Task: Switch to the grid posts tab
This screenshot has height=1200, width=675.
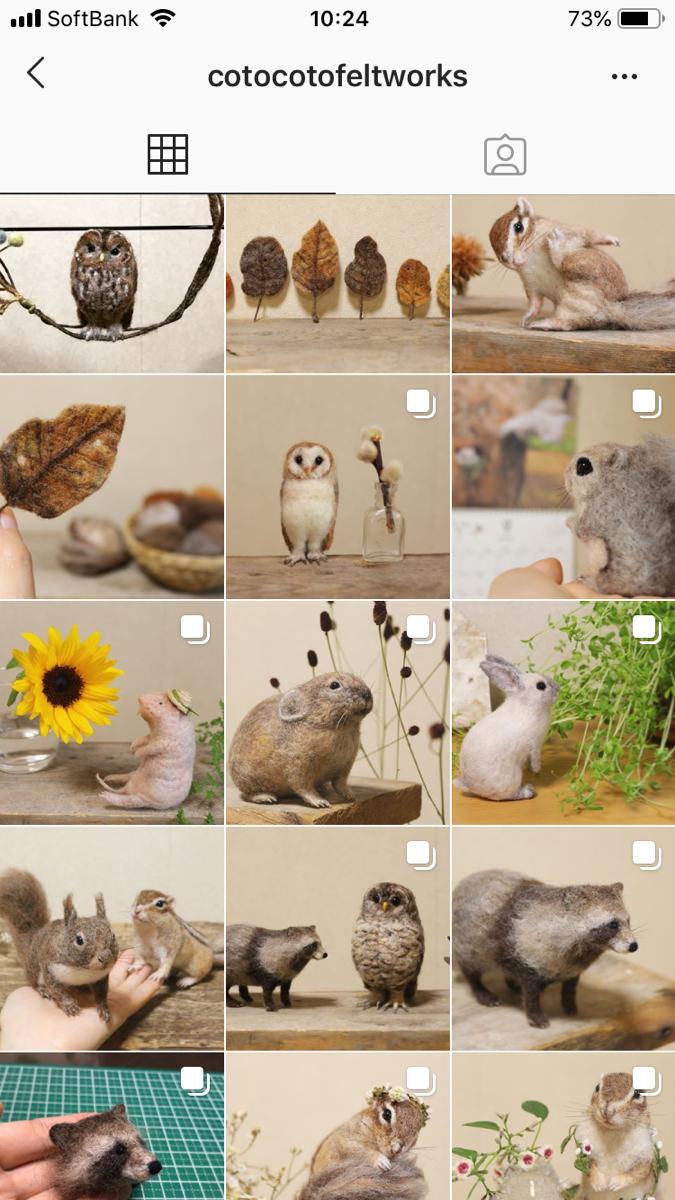Action: click(168, 154)
